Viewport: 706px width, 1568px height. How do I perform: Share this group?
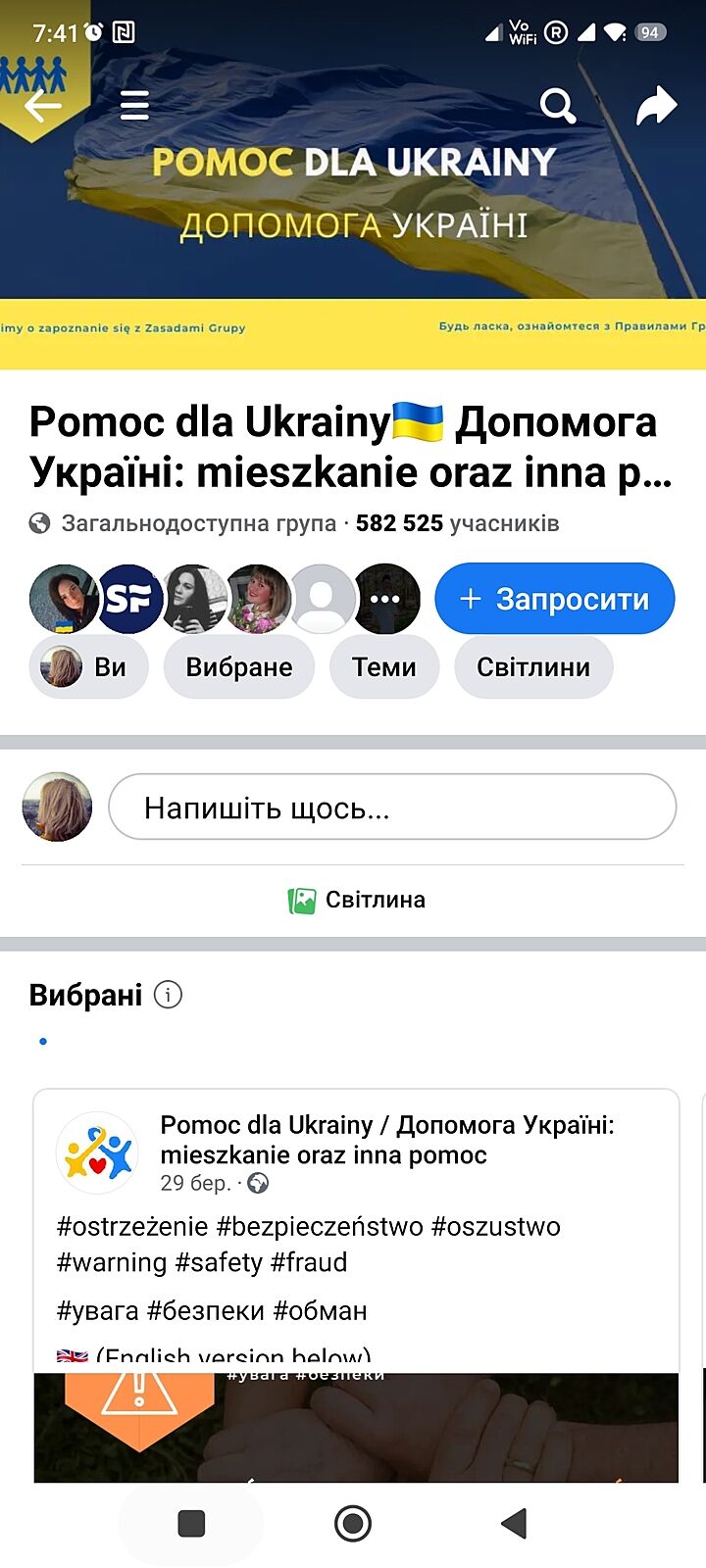pyautogui.click(x=656, y=106)
